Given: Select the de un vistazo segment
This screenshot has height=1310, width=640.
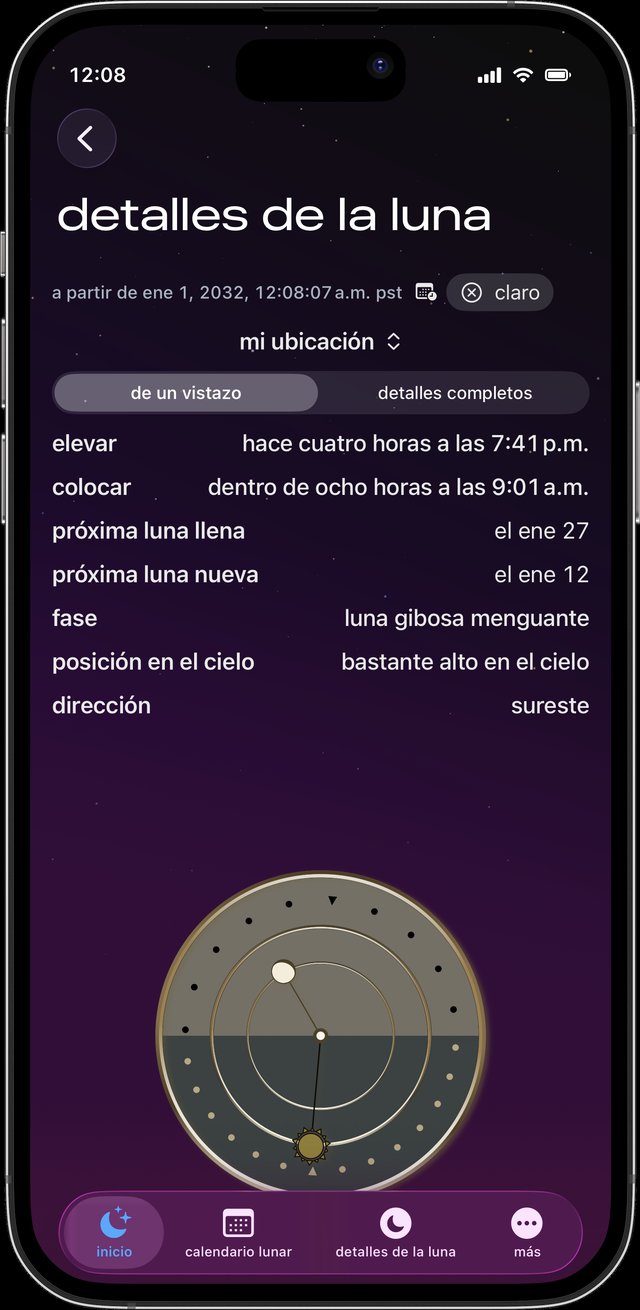Looking at the screenshot, I should pos(186,393).
